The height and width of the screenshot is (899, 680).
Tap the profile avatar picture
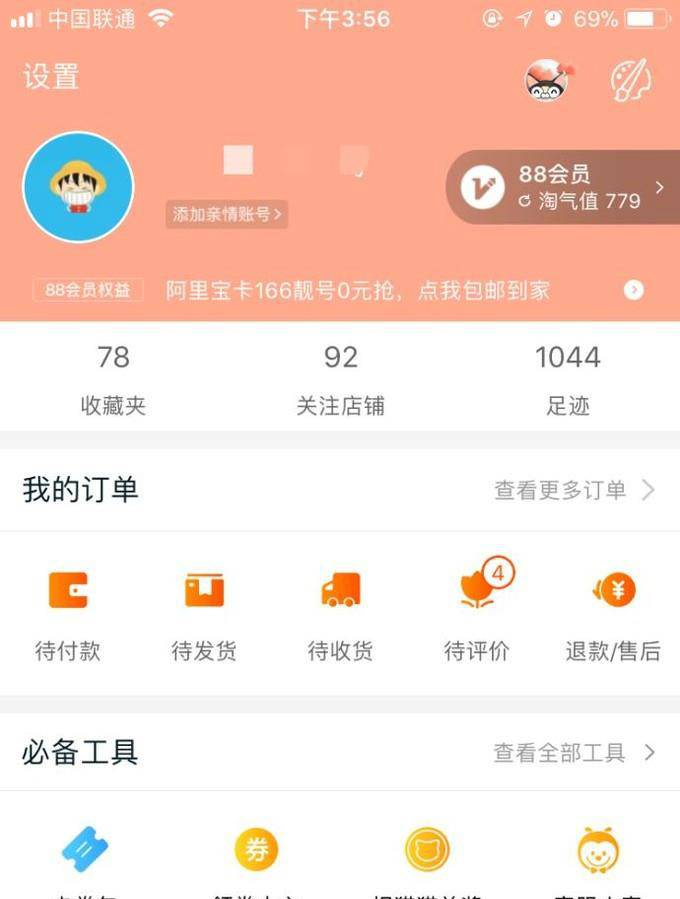click(x=78, y=187)
